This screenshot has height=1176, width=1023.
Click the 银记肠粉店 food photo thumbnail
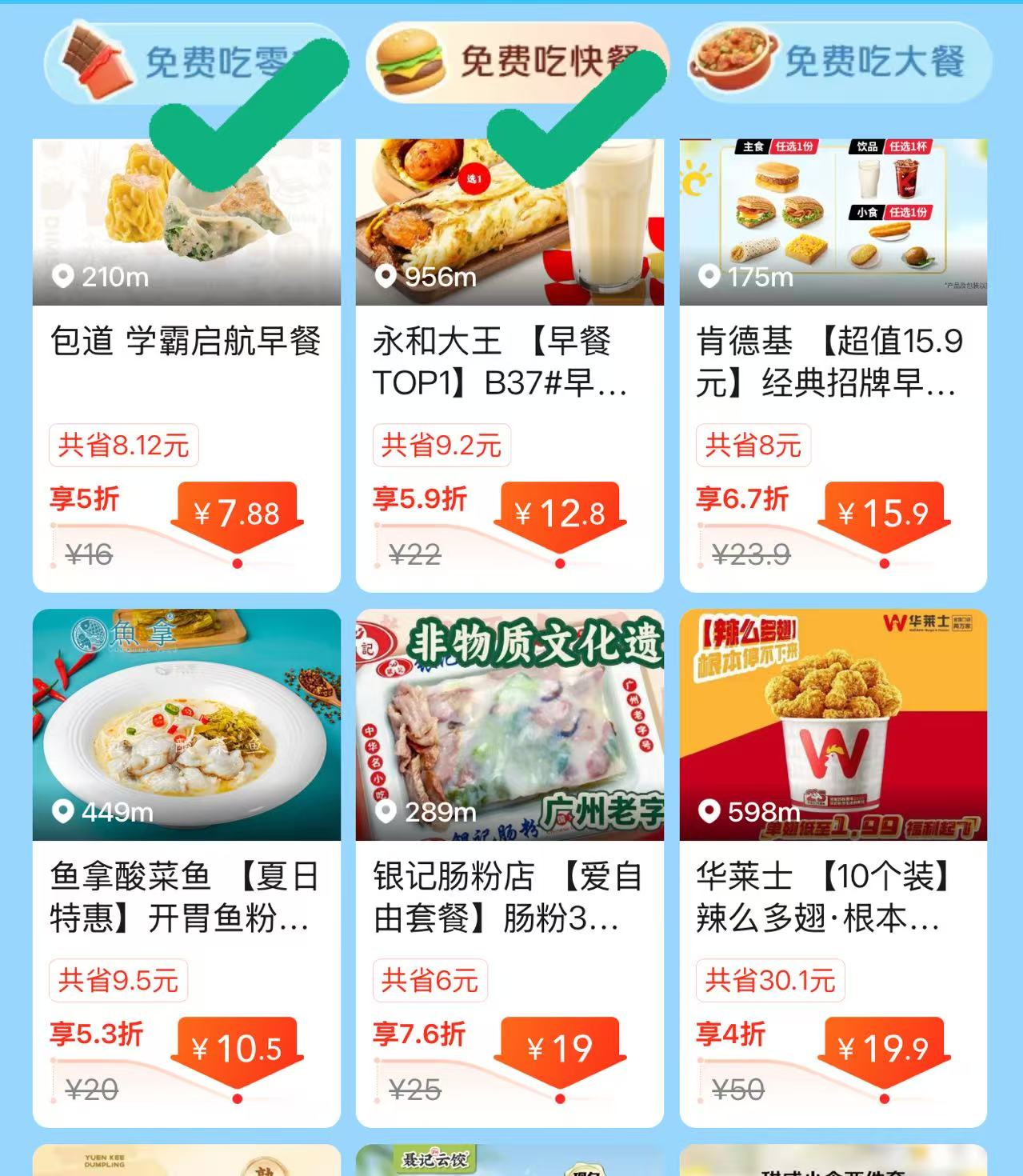coord(510,720)
